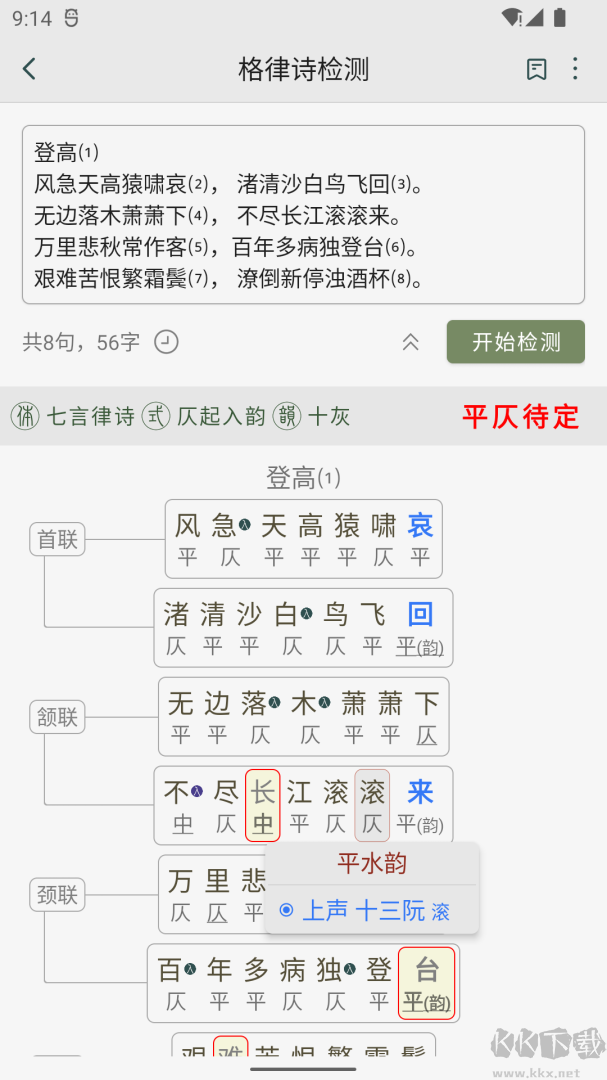Tap the 颔联 couplet label
607x1080 pixels.
click(57, 717)
